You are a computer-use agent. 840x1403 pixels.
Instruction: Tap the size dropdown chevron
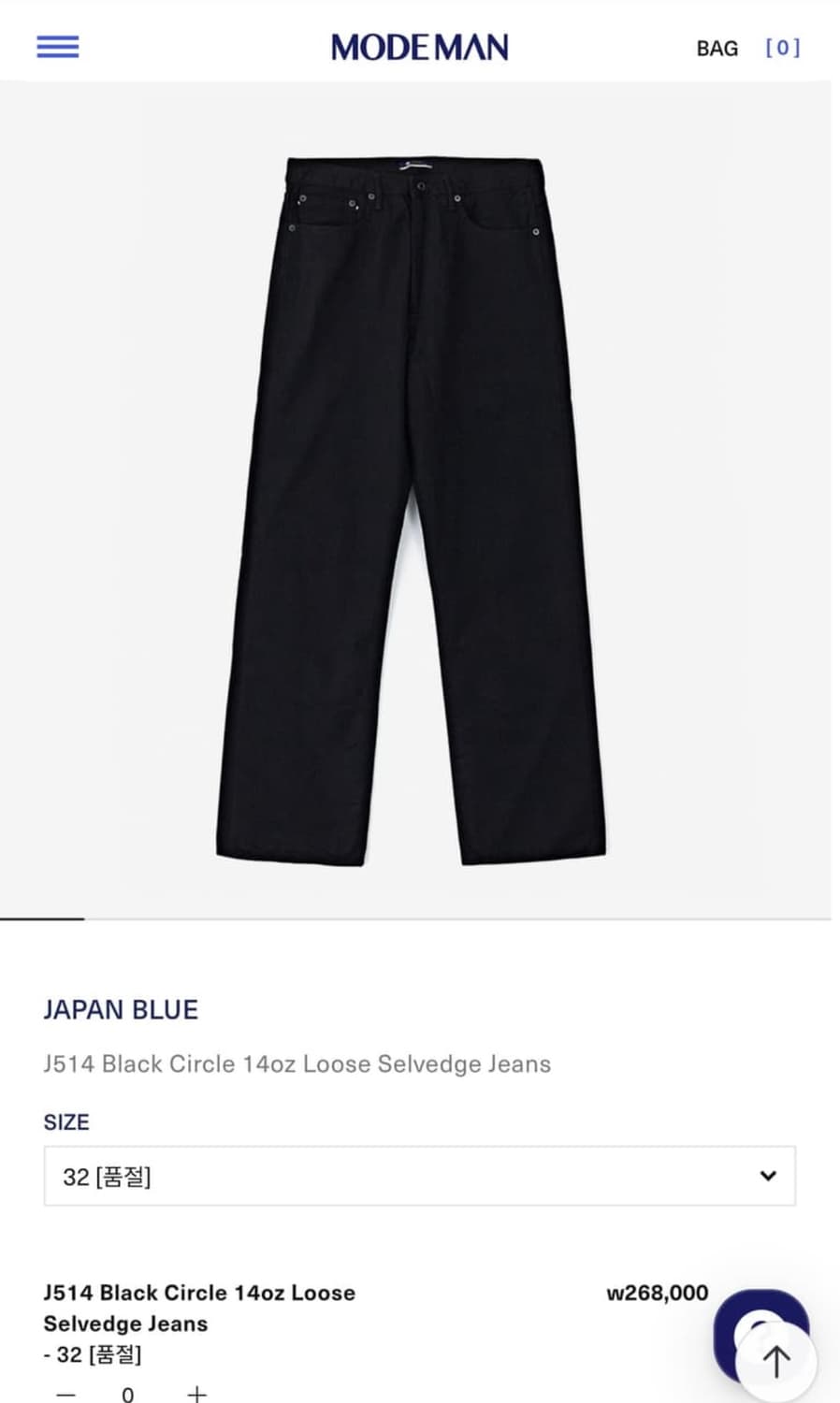768,1177
